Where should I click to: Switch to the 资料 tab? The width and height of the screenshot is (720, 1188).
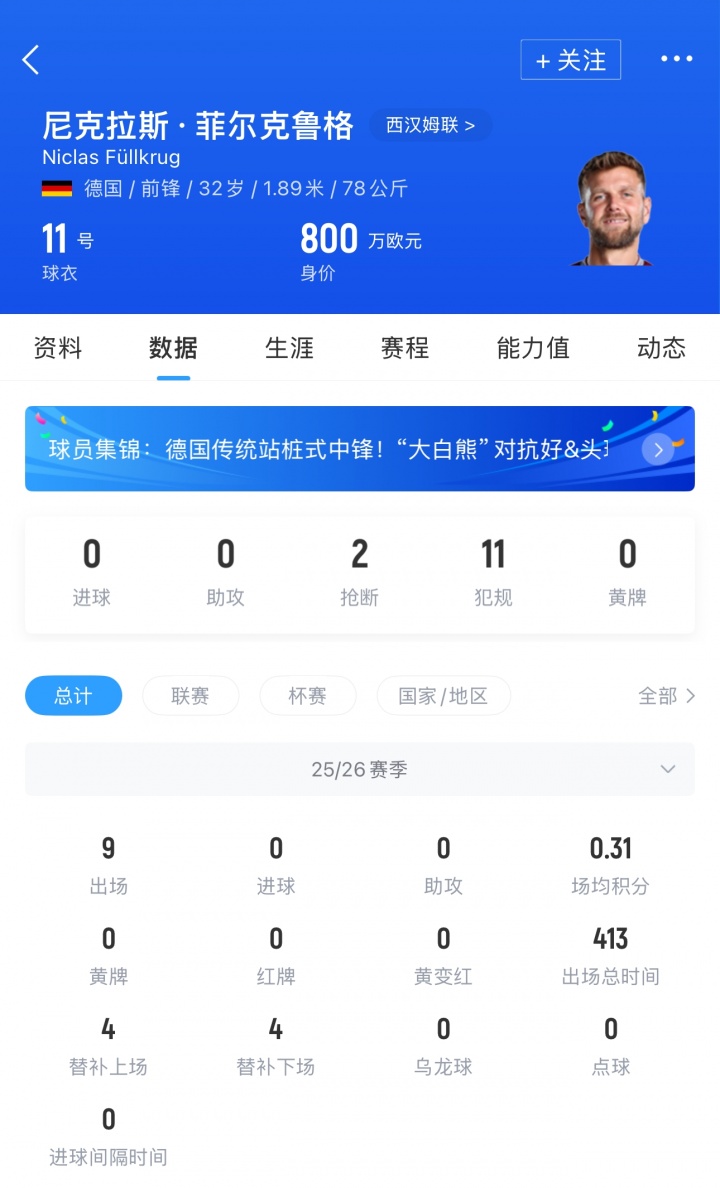coord(58,348)
